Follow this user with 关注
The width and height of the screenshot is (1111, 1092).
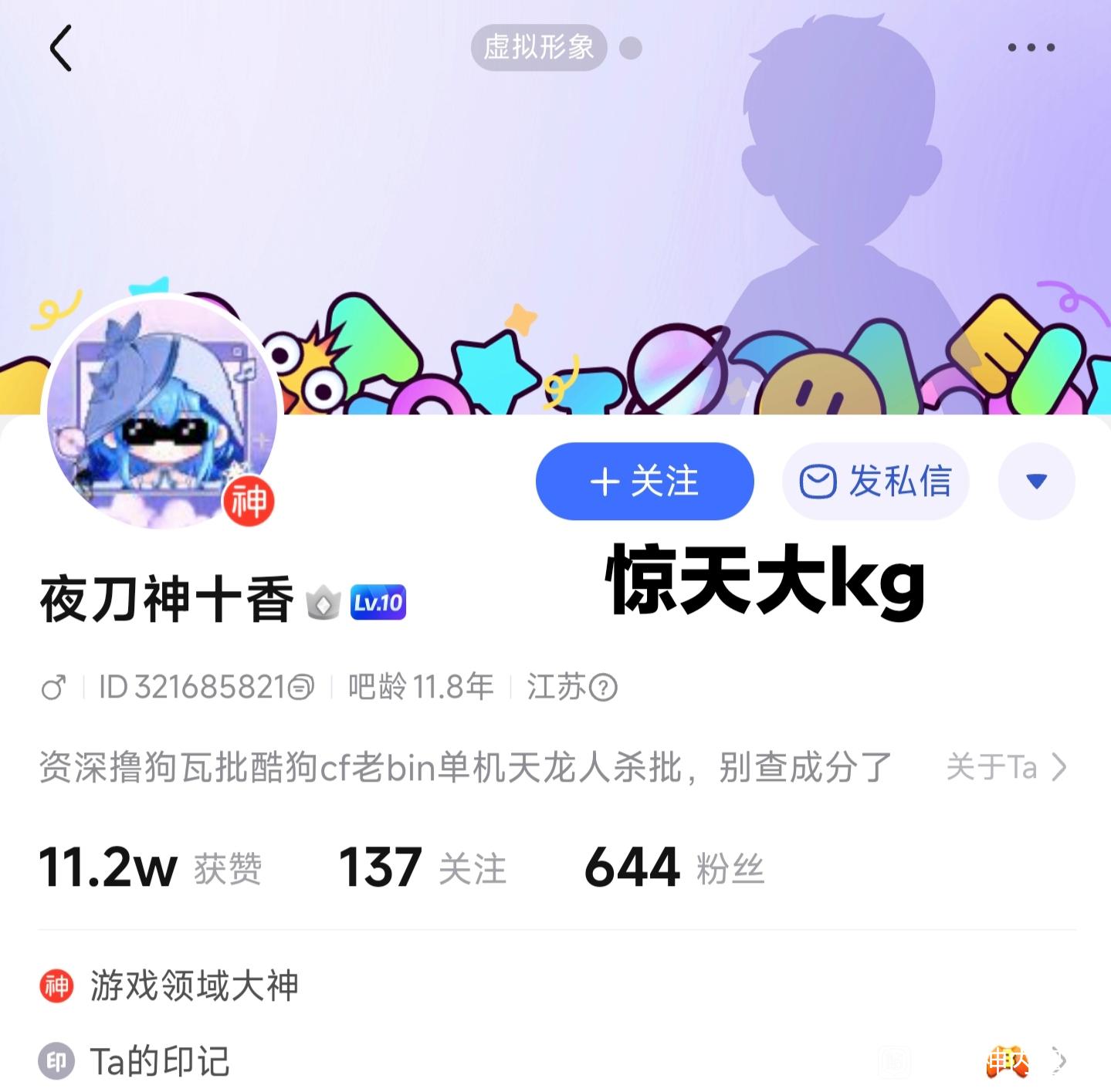(644, 482)
